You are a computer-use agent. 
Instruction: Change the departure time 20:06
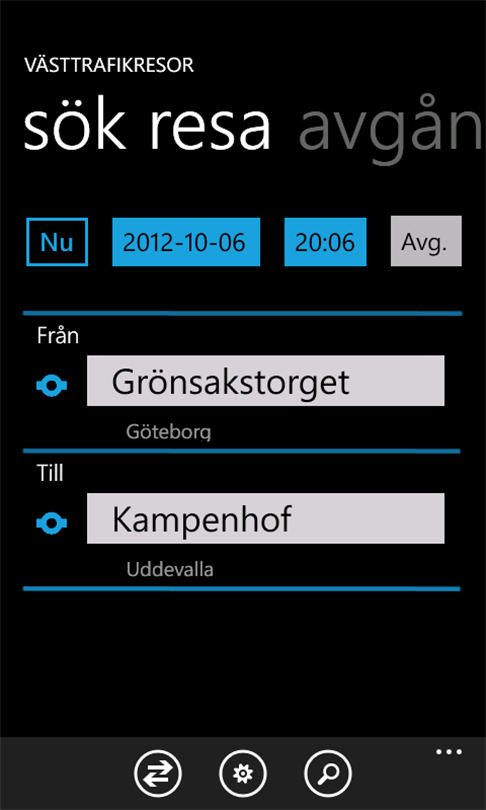[x=325, y=242]
